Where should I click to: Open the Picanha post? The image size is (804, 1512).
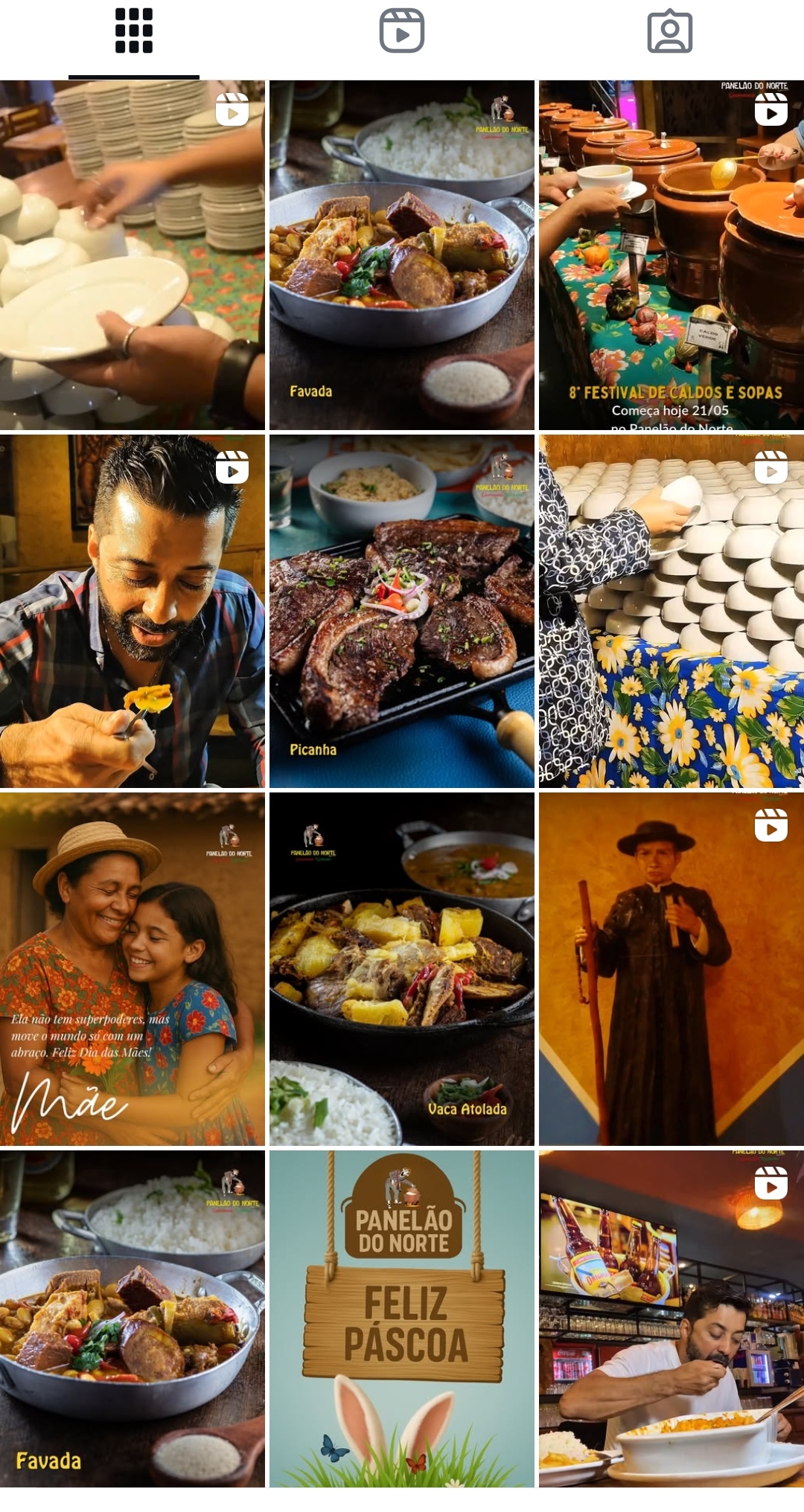402,611
